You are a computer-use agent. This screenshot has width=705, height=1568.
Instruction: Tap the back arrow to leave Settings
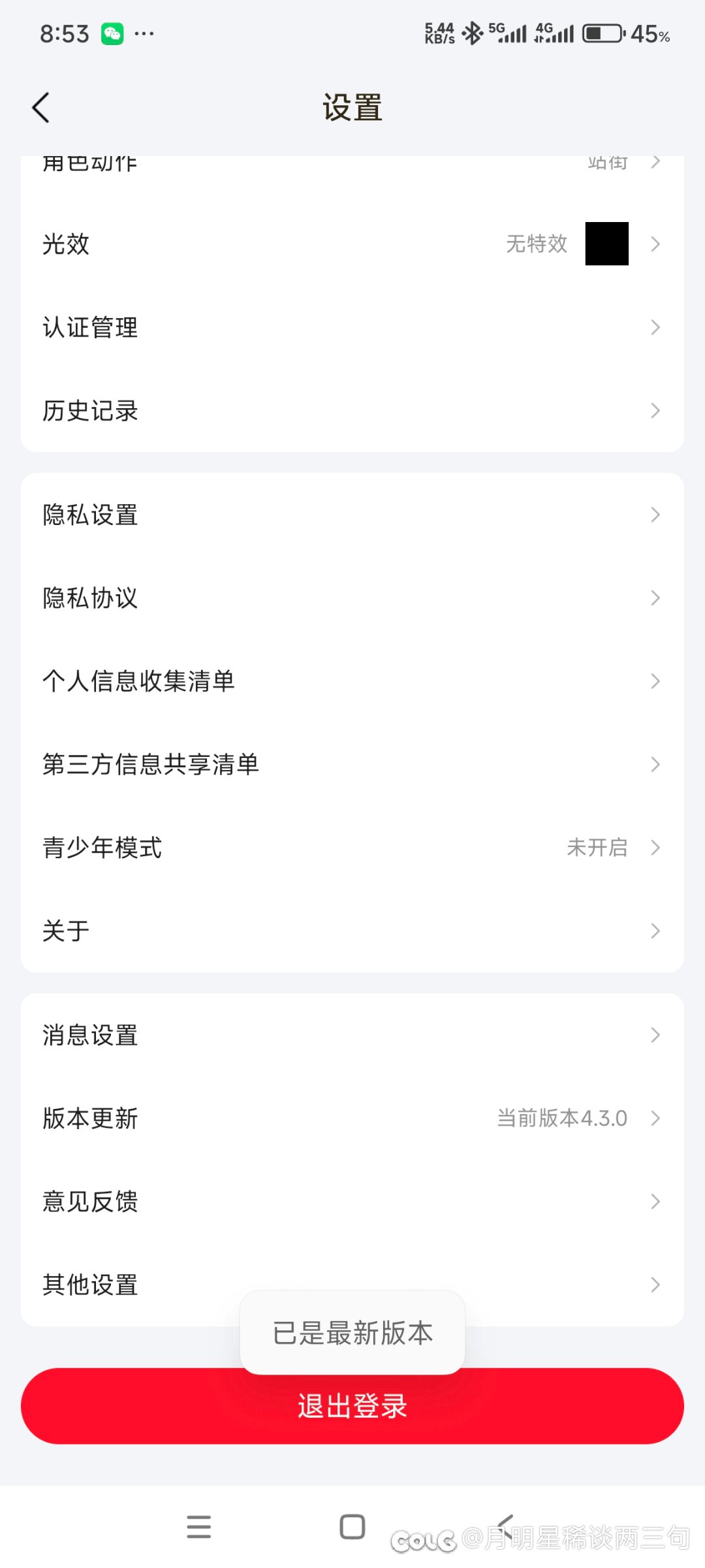(x=41, y=106)
